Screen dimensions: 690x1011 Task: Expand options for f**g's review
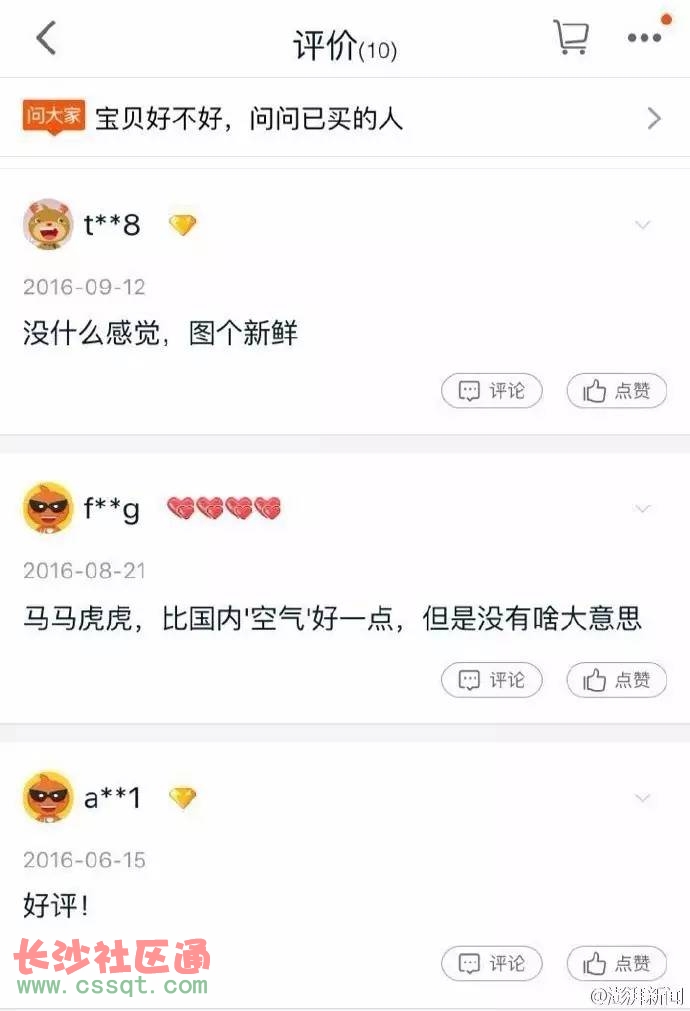pyautogui.click(x=642, y=509)
